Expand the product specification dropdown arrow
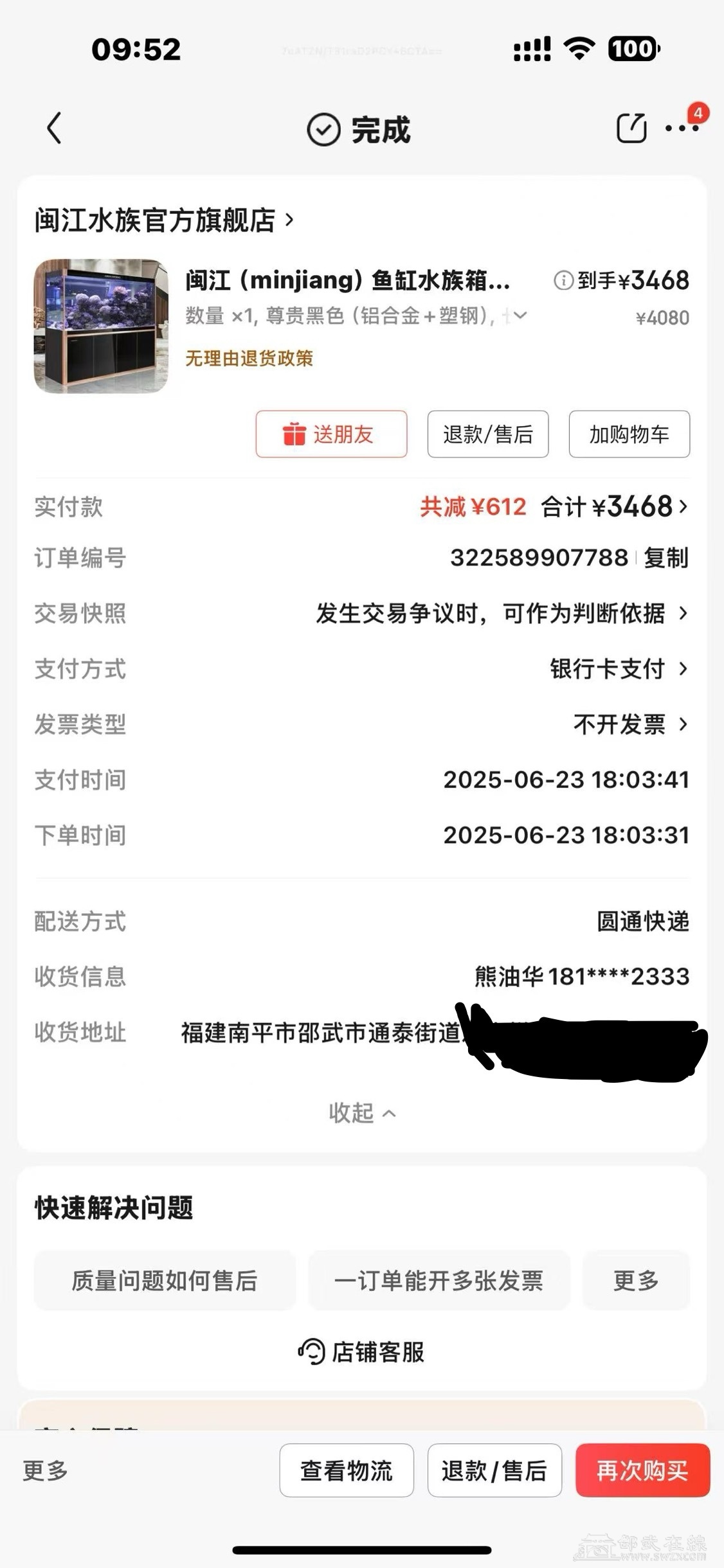The image size is (724, 1568). pos(520,315)
